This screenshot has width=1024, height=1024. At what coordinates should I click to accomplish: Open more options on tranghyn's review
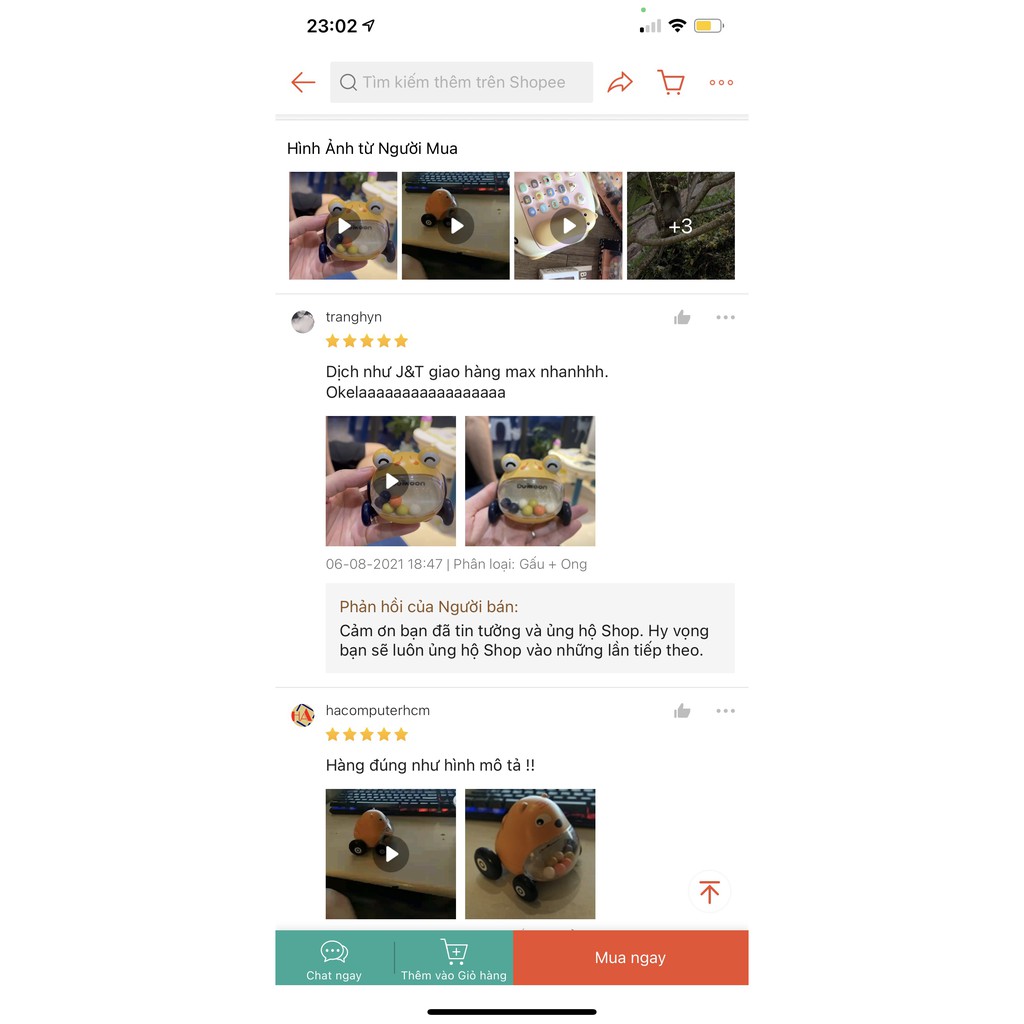click(x=725, y=318)
